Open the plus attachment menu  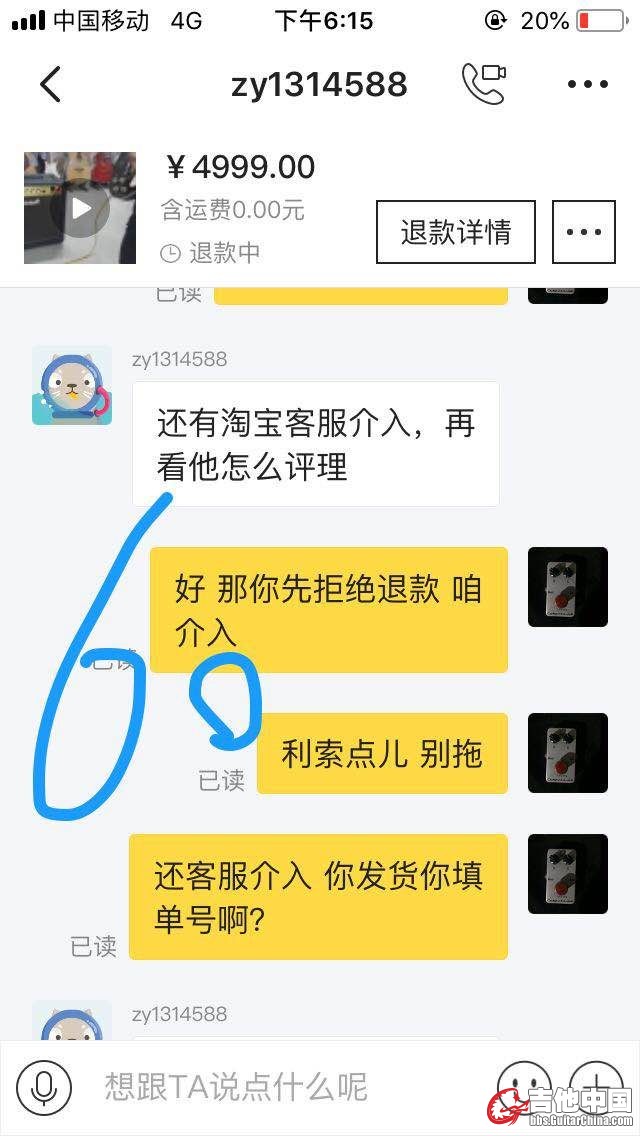pos(596,1087)
